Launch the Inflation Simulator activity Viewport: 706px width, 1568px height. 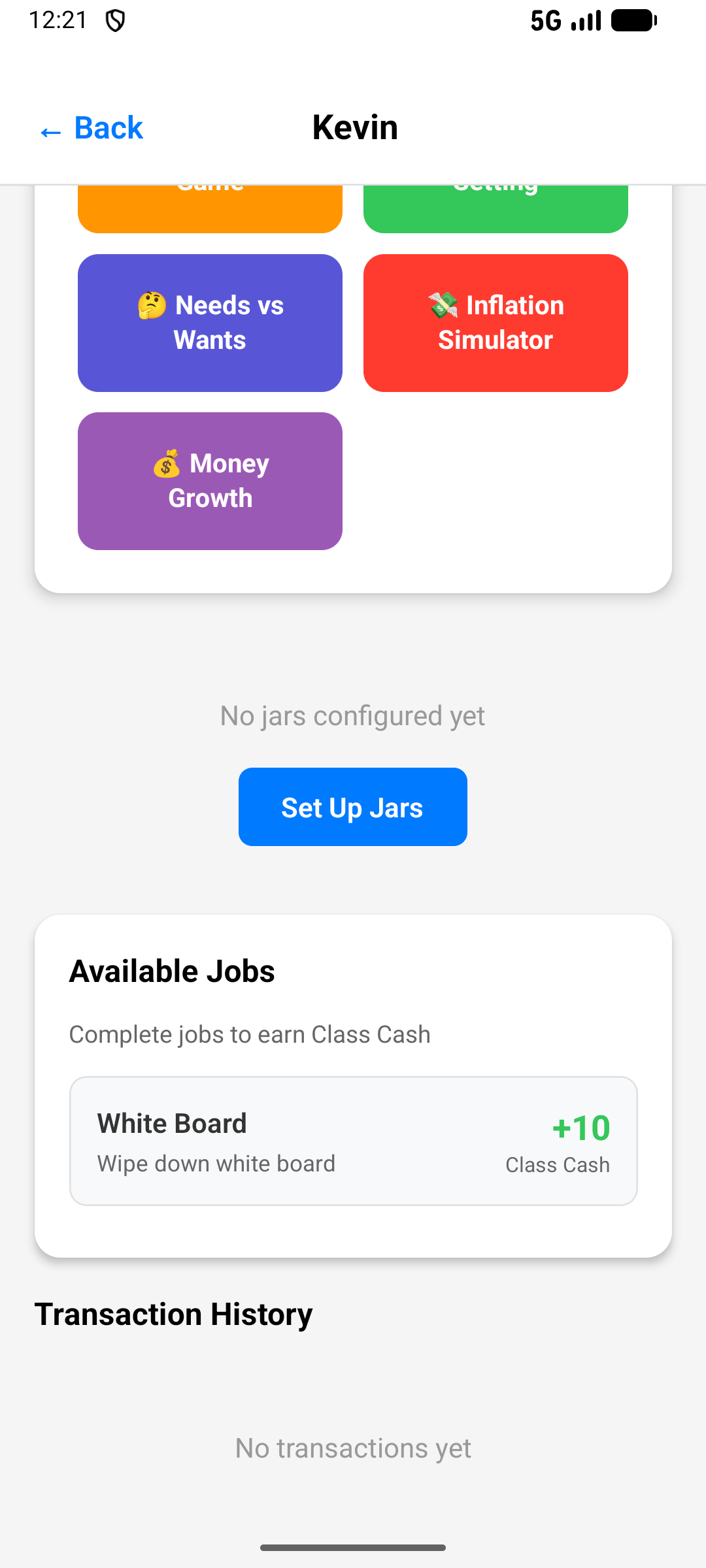click(496, 322)
